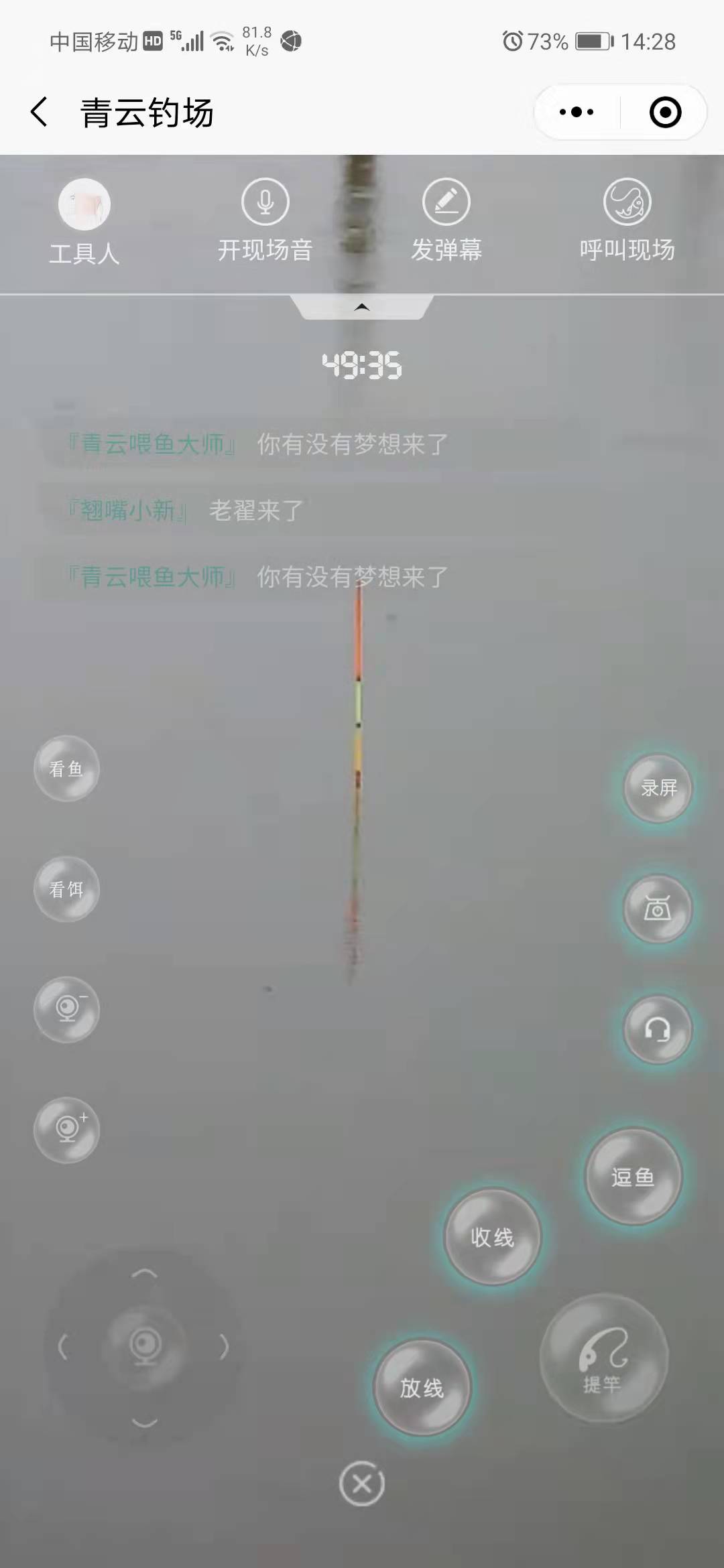The height and width of the screenshot is (1568, 724).
Task: Release the line with 放线
Action: point(422,1388)
